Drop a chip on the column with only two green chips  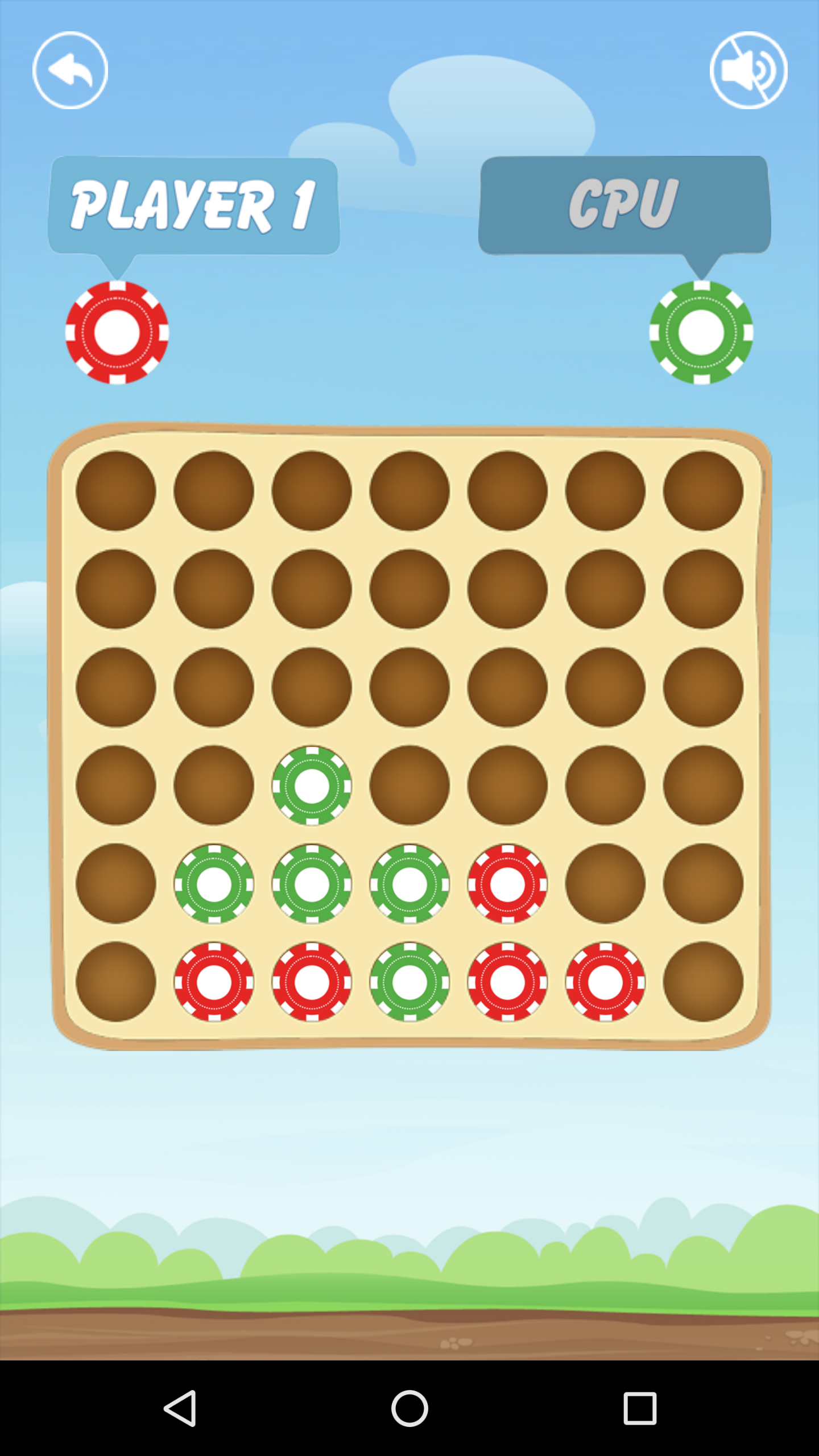[x=409, y=785]
